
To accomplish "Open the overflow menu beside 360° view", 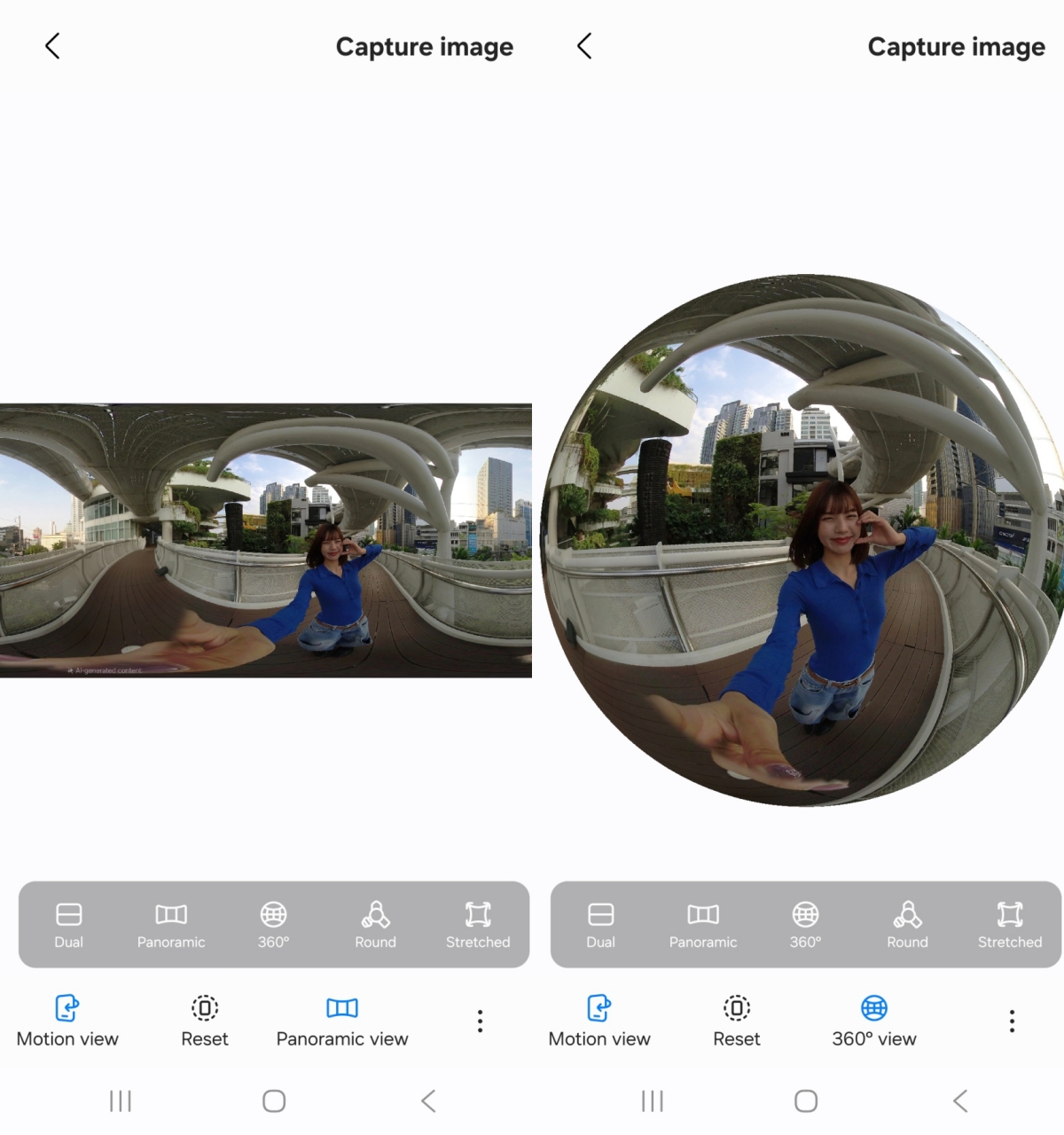I will (1012, 1021).
